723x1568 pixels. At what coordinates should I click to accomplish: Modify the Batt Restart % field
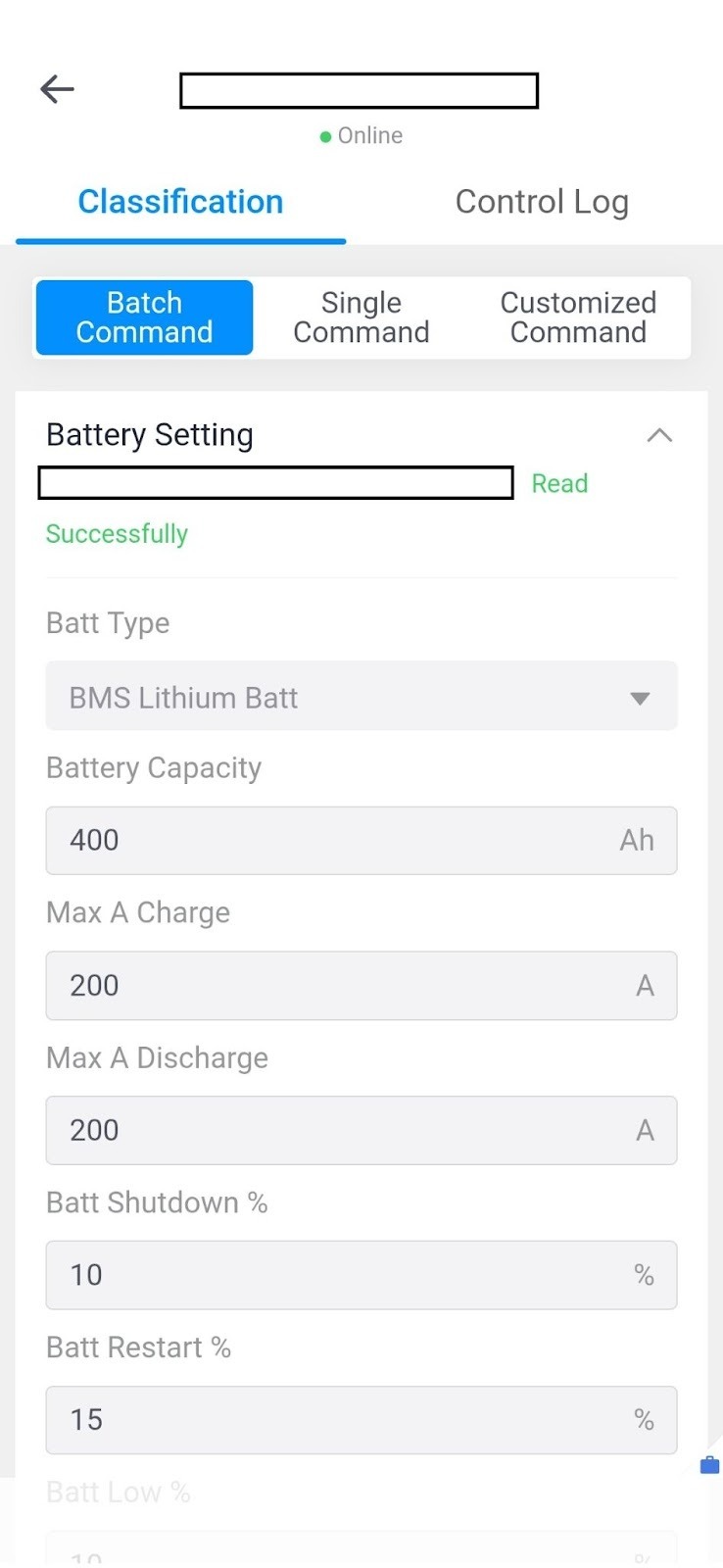click(x=333, y=1420)
